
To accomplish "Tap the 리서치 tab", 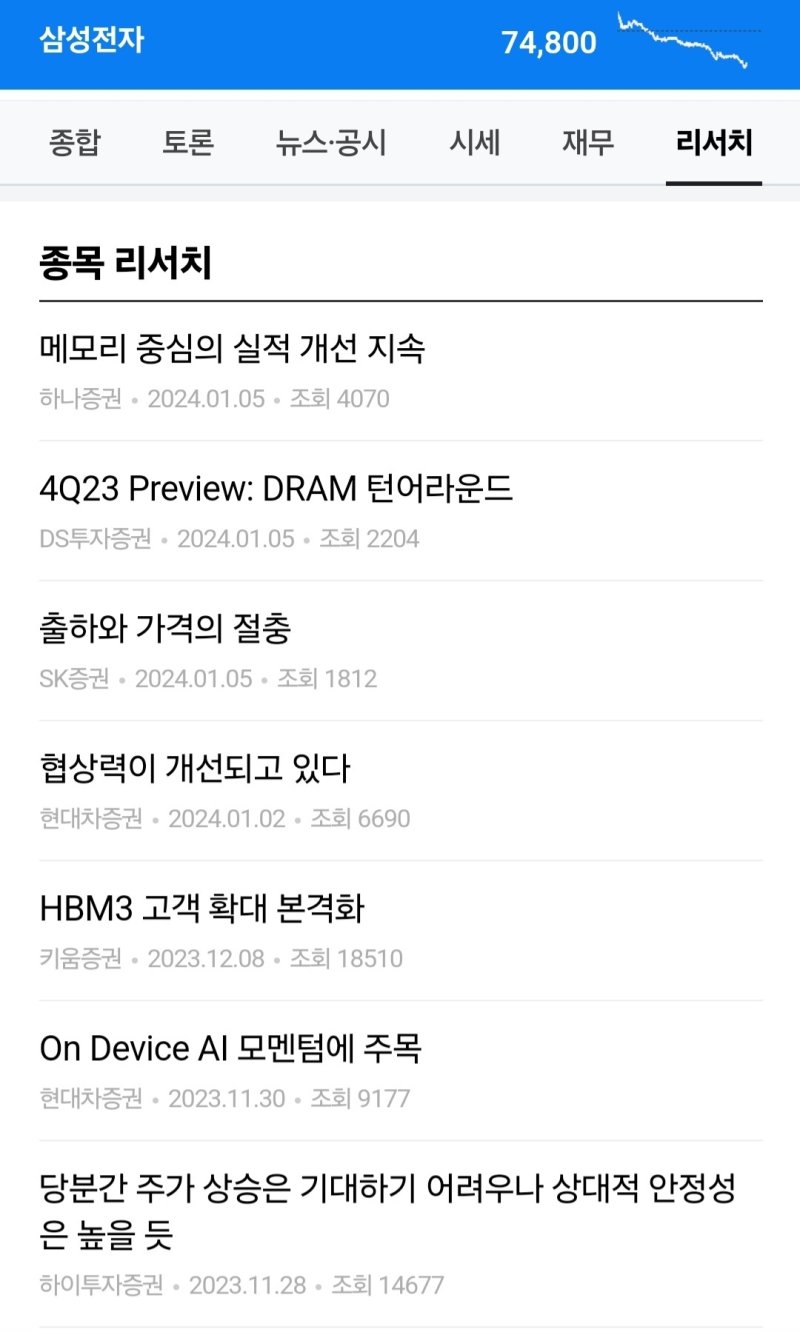I will 714,143.
